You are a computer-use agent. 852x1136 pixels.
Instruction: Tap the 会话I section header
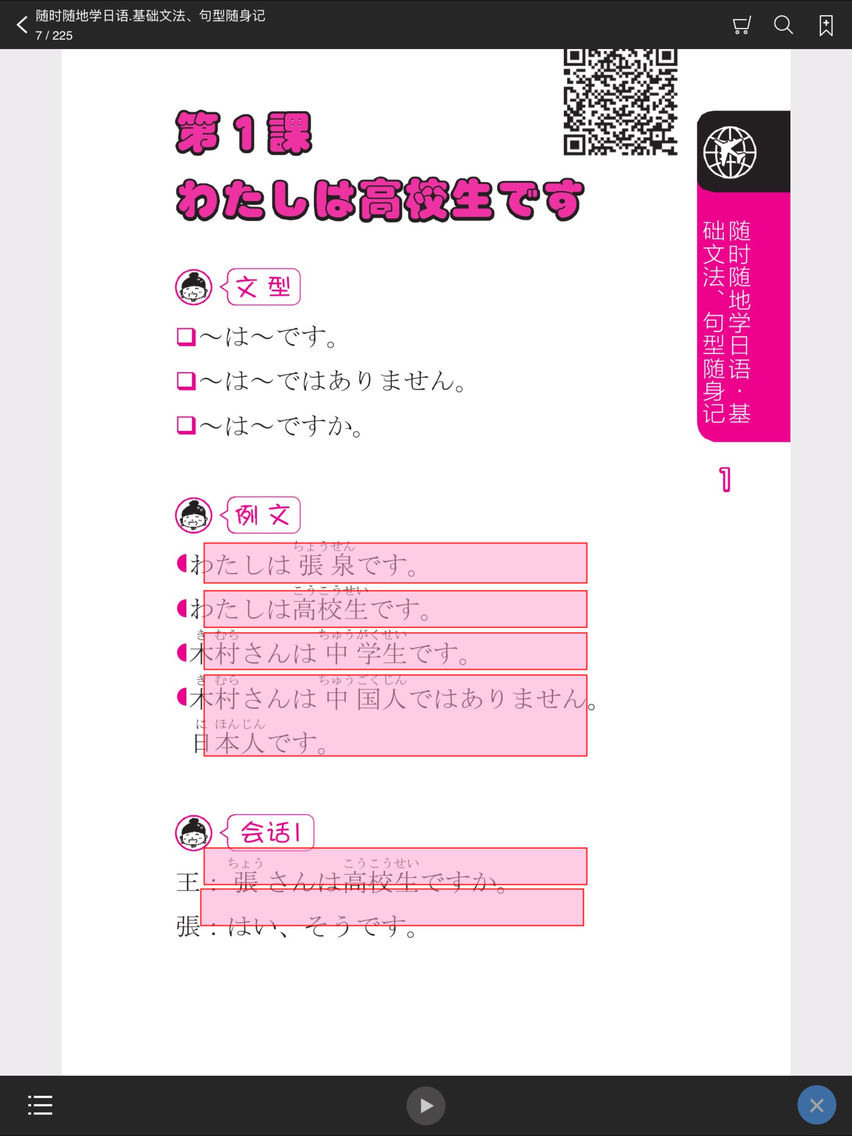click(x=268, y=832)
